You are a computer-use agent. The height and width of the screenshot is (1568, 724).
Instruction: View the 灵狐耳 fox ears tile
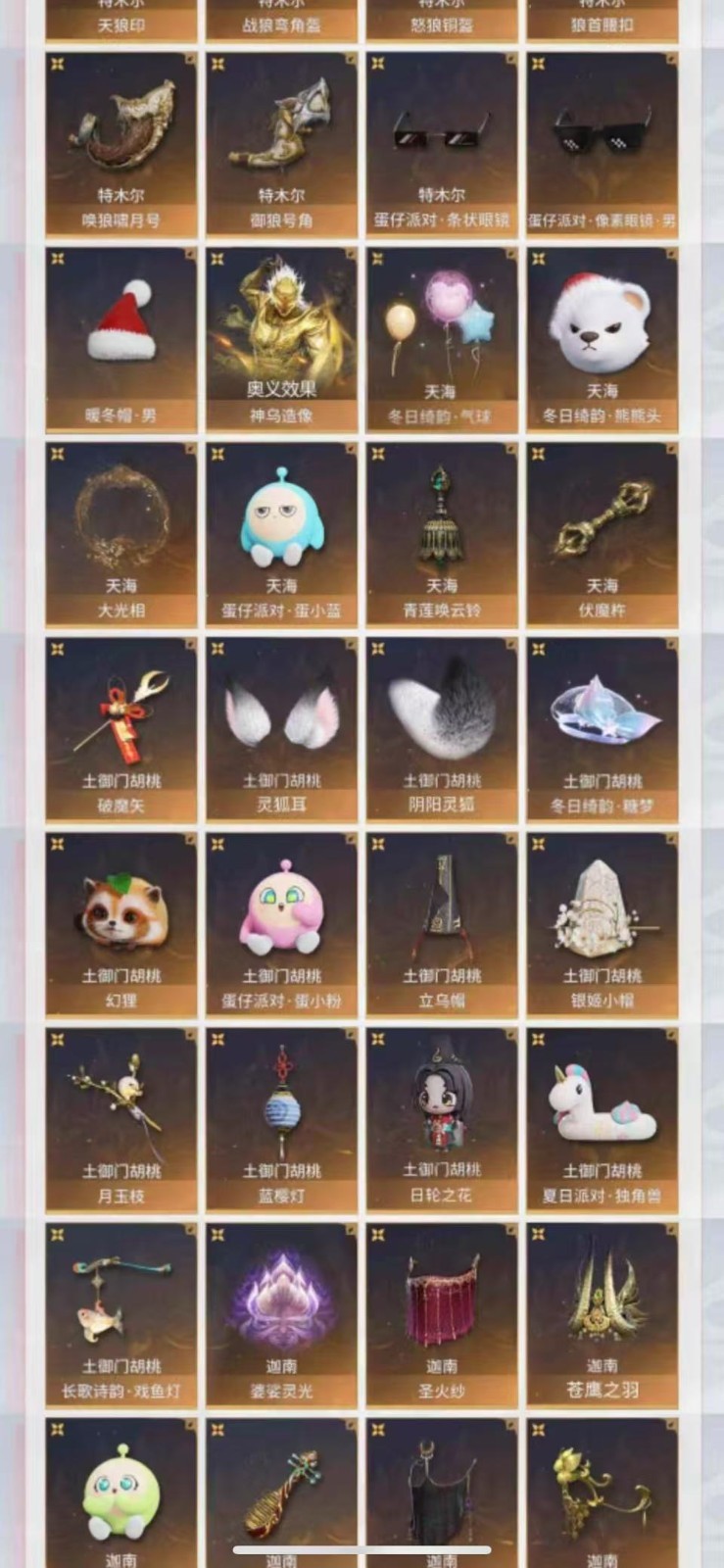pyautogui.click(x=282, y=730)
